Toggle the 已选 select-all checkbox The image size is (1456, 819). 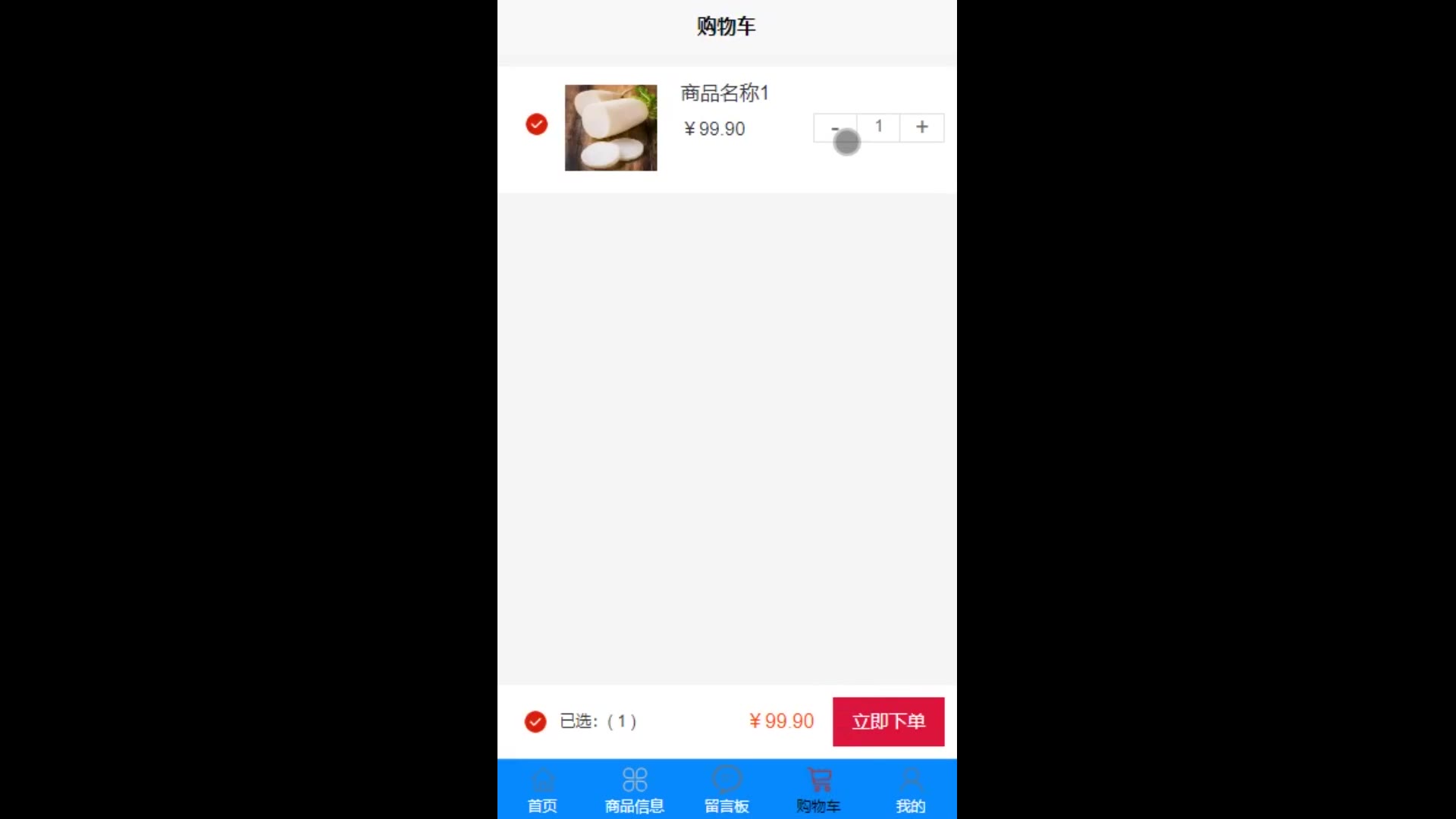pos(535,721)
